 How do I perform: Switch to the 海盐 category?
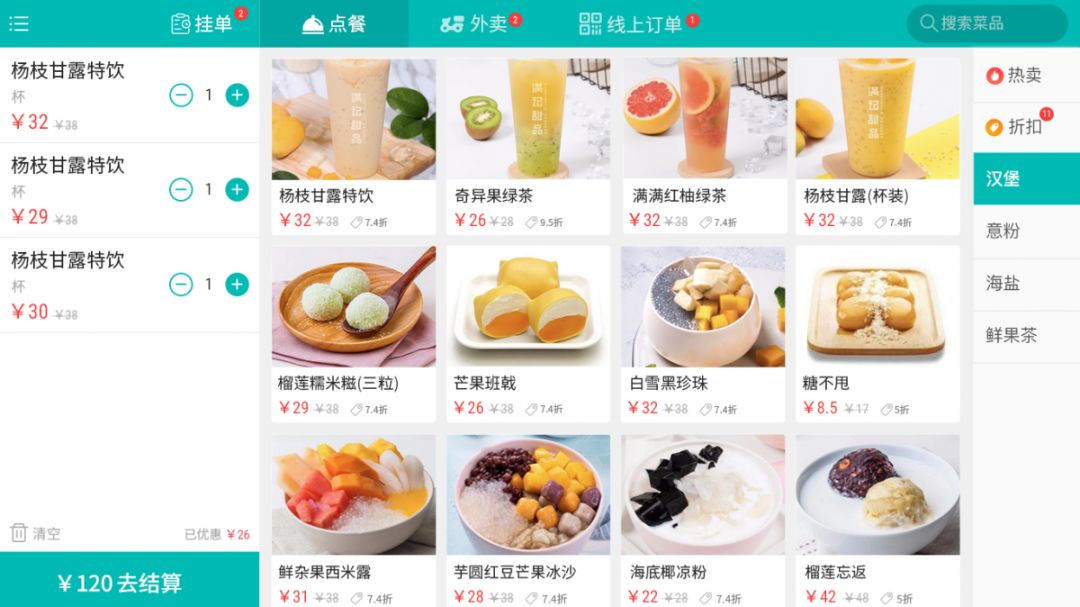(1024, 283)
